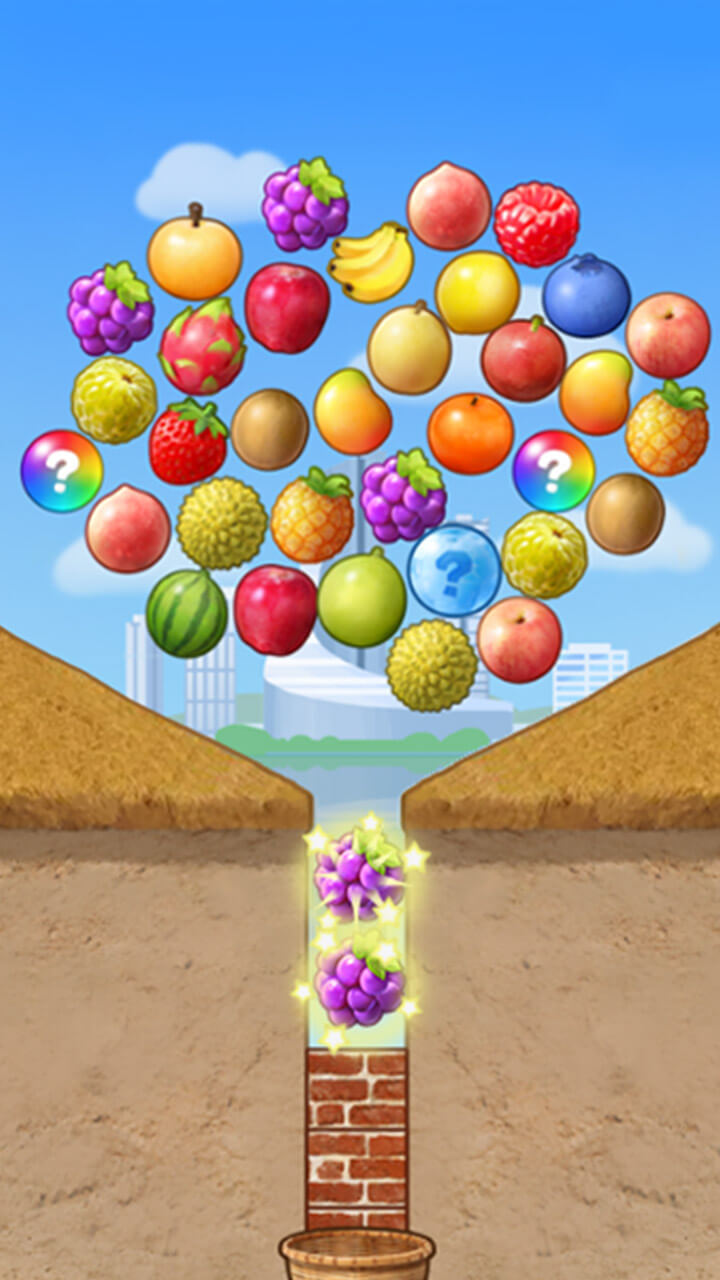Tap the blueberry fruit
Viewport: 720px width, 1280px height.
click(586, 294)
